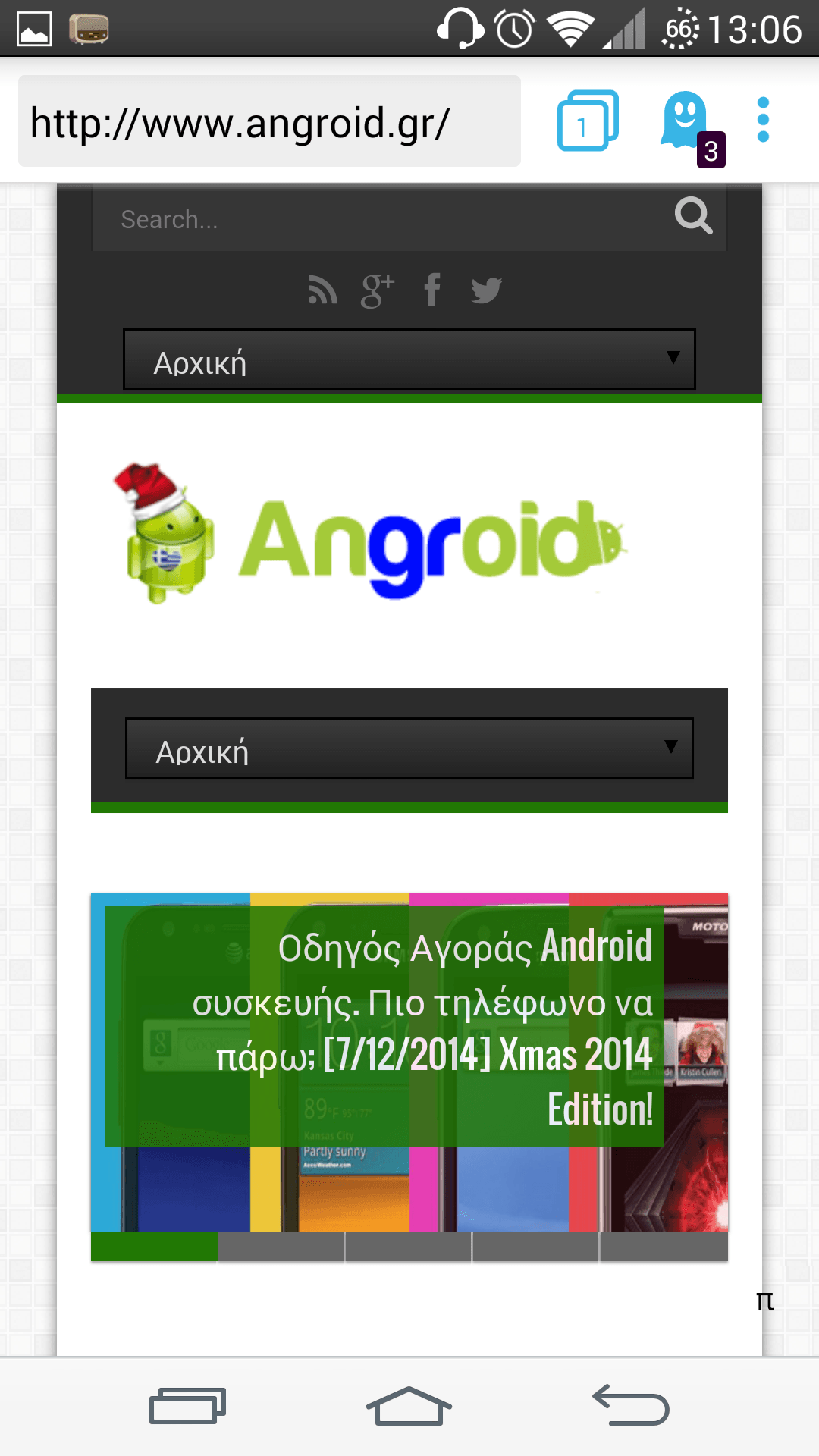Select the last slider page indicator
Image resolution: width=819 pixels, height=1456 pixels.
[664, 1247]
